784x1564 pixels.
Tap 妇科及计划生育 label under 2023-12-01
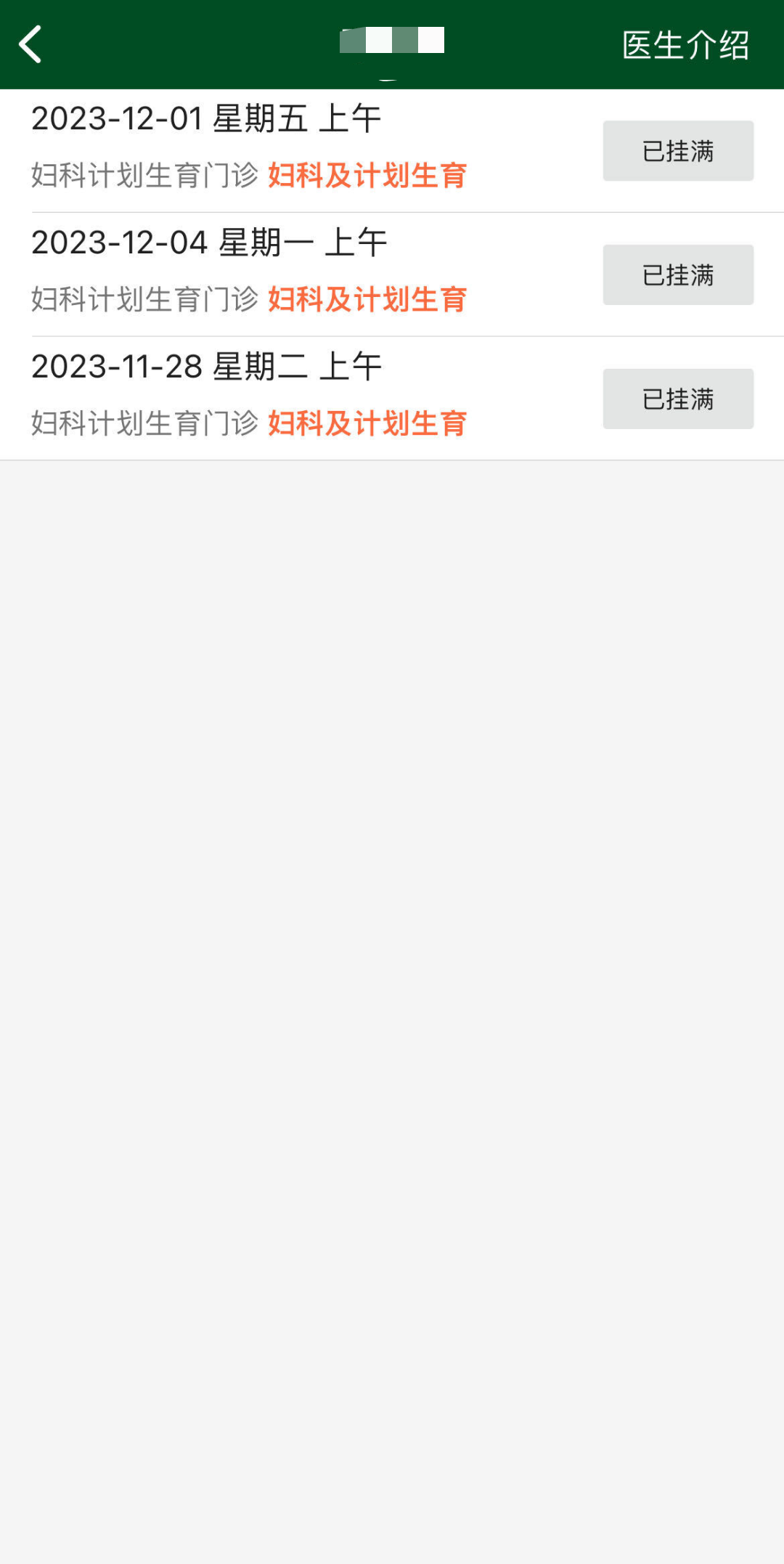click(368, 175)
